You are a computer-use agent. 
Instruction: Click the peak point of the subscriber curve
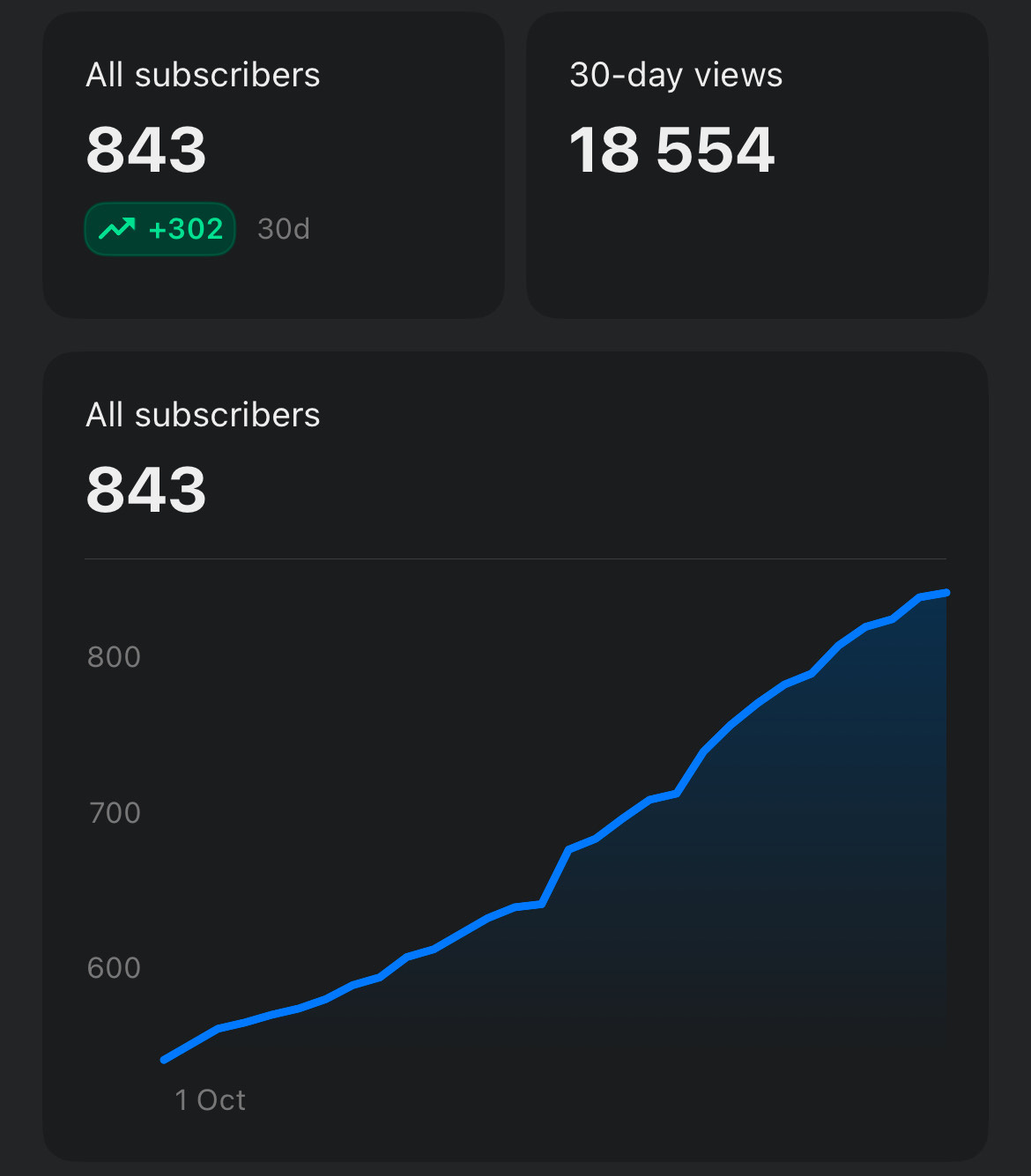click(943, 592)
